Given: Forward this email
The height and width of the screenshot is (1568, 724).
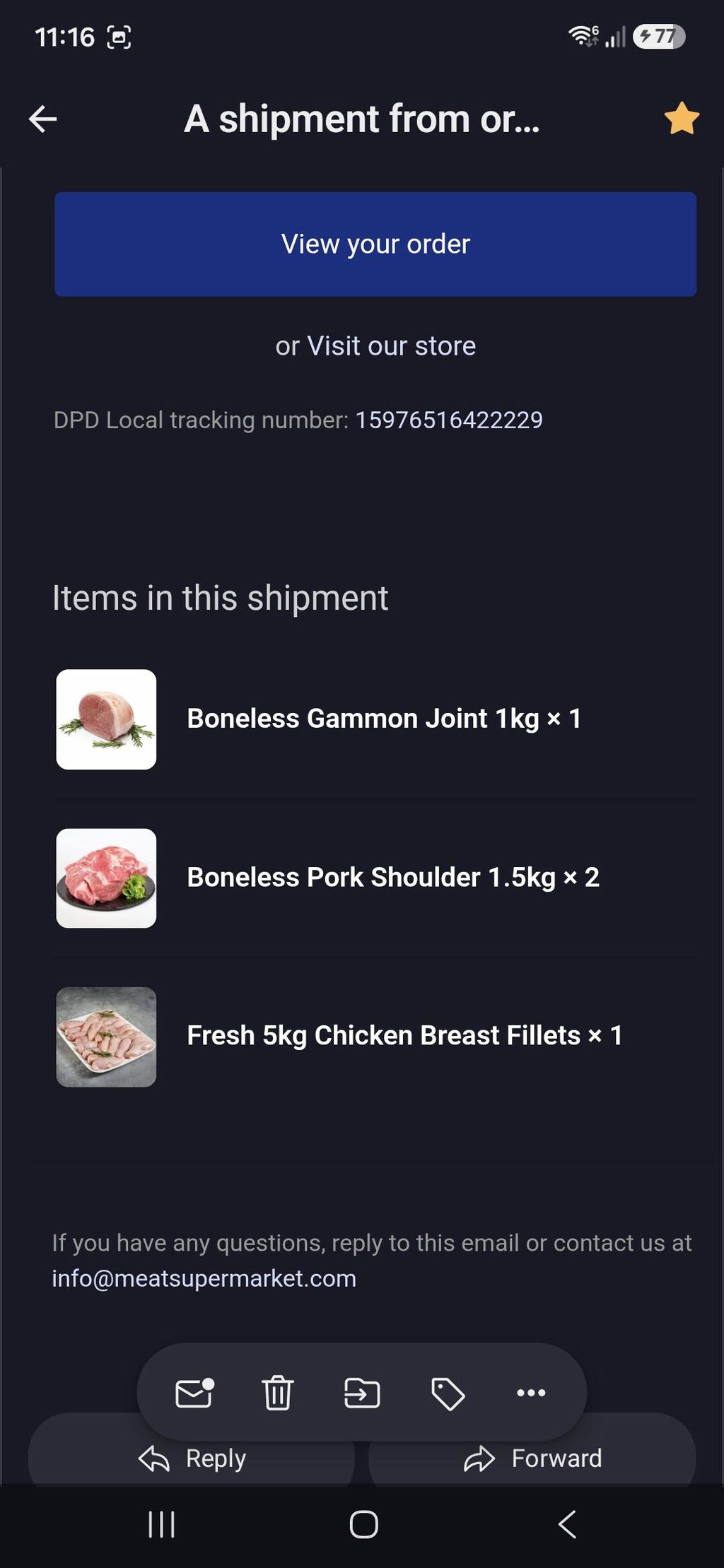Looking at the screenshot, I should (x=532, y=1458).
